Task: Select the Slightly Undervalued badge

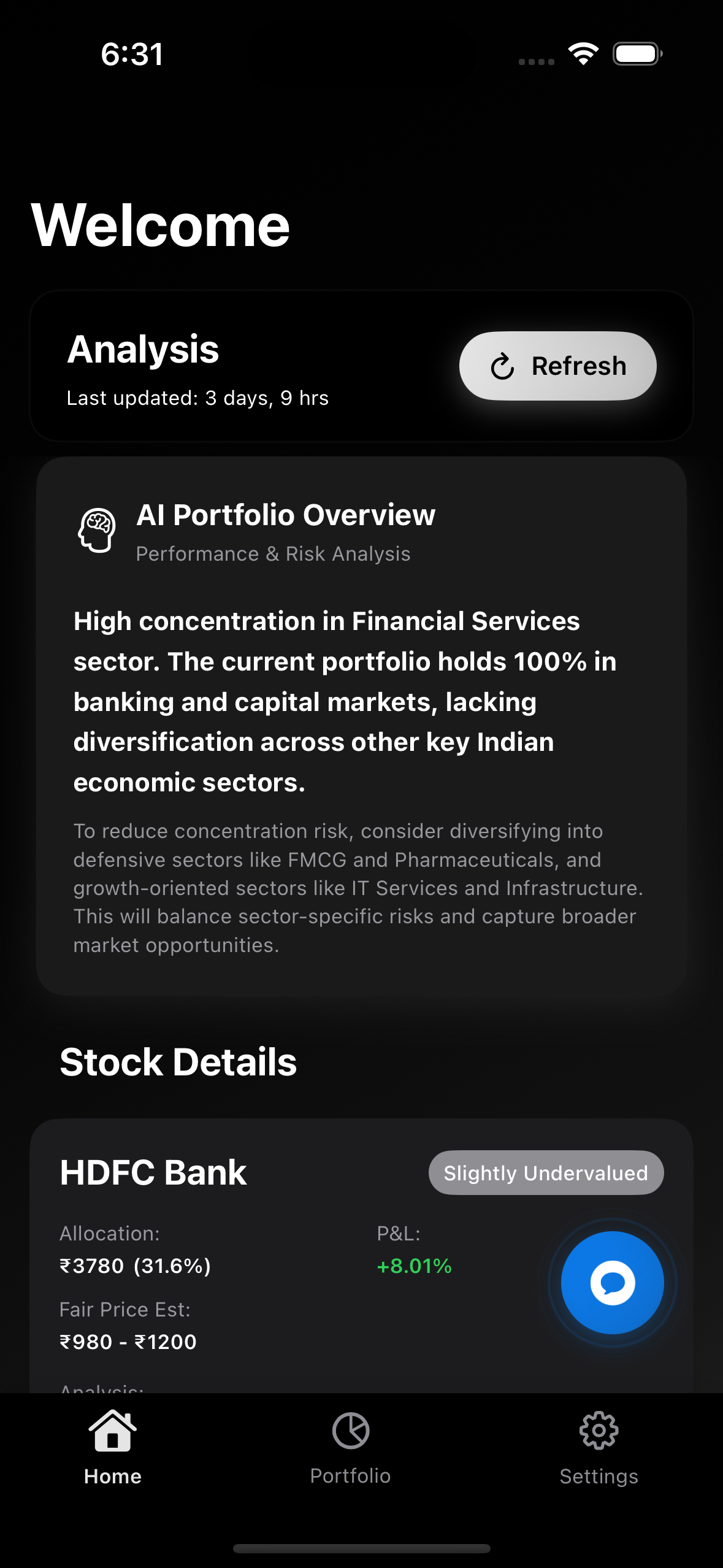Action: 545,1172
